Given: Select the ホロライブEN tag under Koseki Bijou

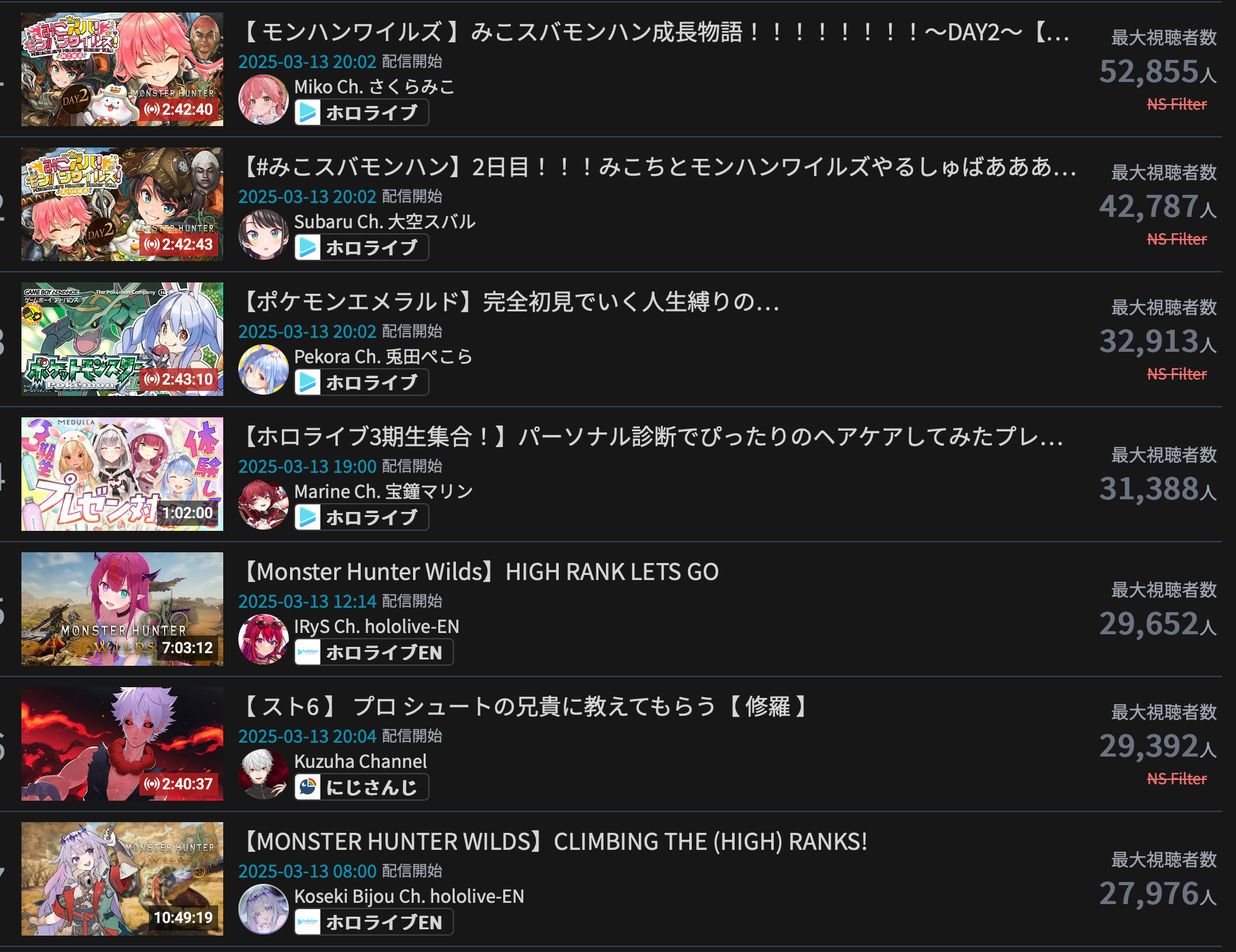Looking at the screenshot, I should [373, 922].
